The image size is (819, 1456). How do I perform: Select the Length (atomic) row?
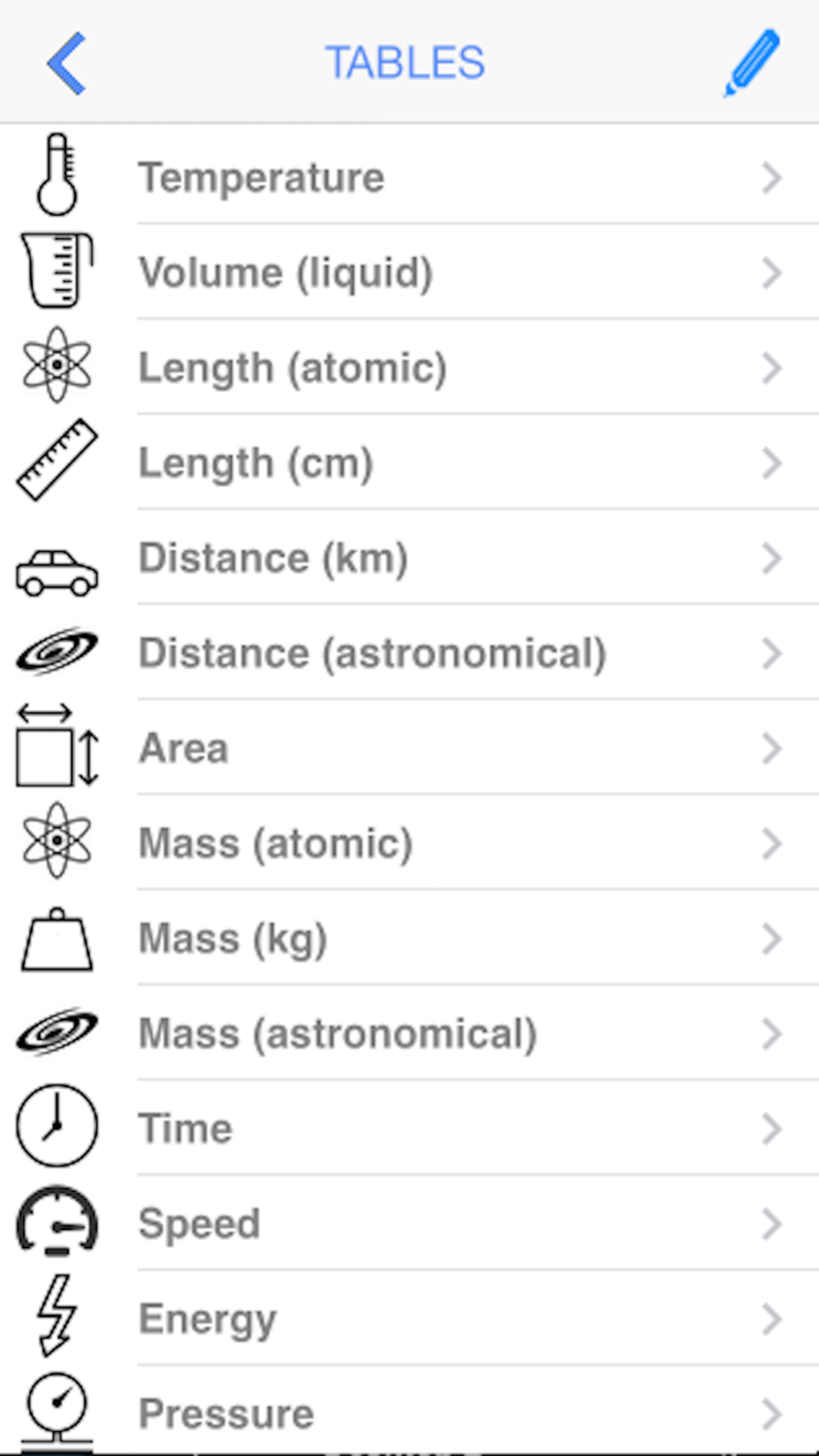click(409, 367)
